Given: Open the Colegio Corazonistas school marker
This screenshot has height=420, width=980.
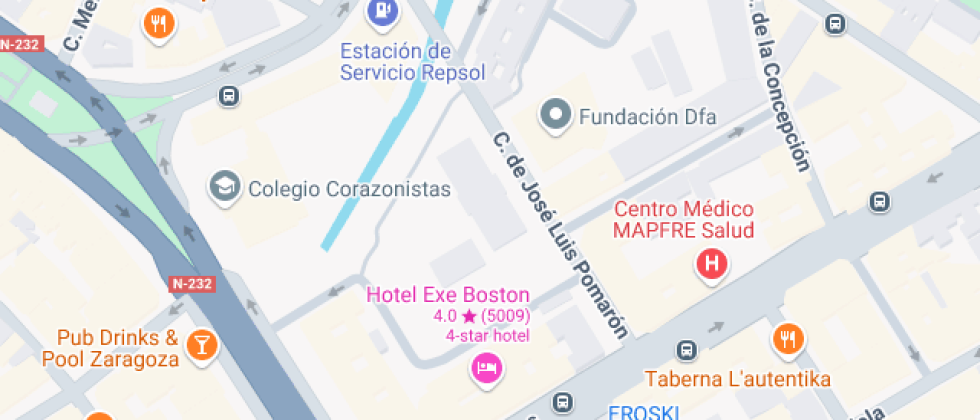Looking at the screenshot, I should click(225, 186).
